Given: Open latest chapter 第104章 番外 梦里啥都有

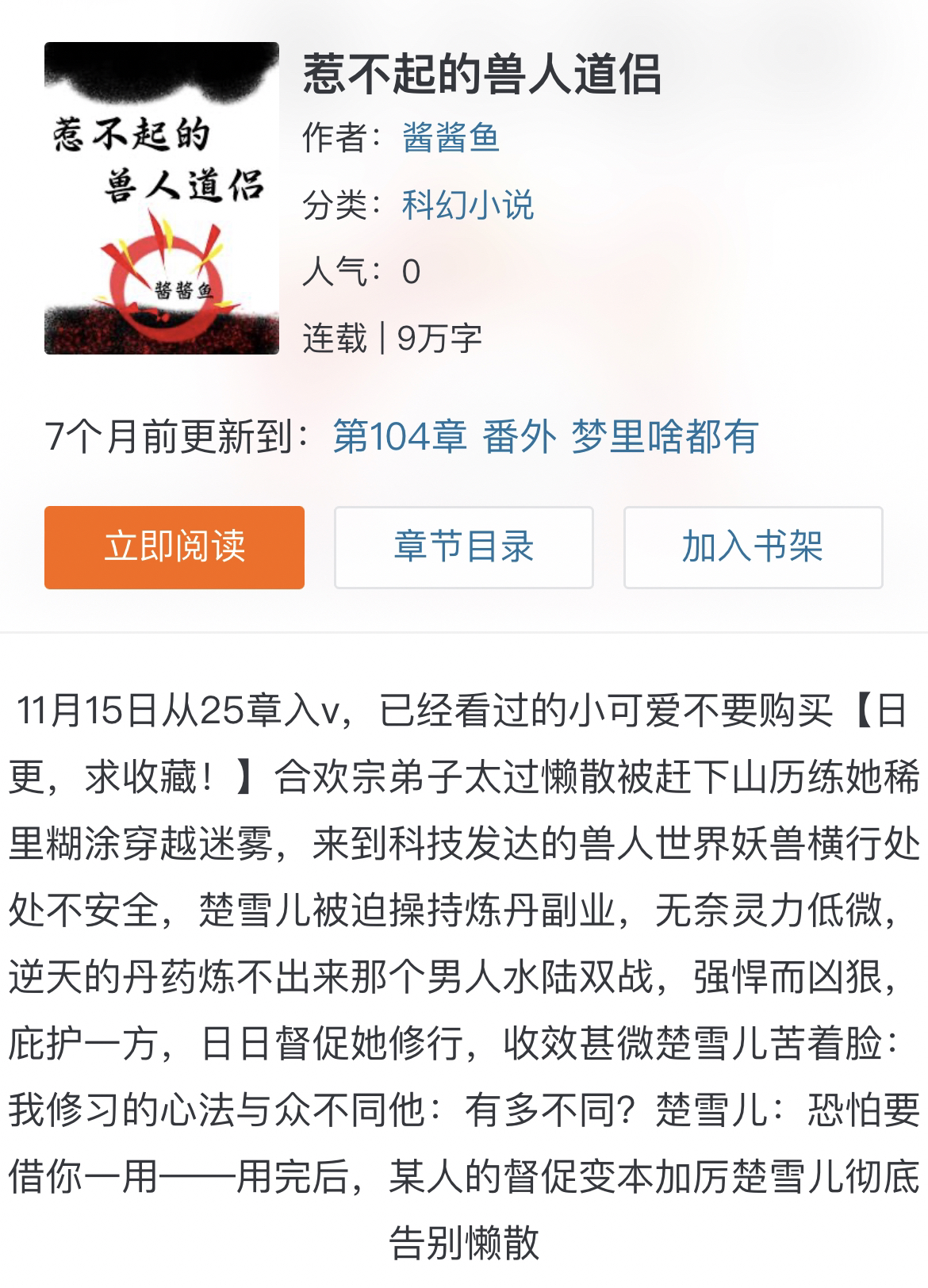Looking at the screenshot, I should 545,436.
